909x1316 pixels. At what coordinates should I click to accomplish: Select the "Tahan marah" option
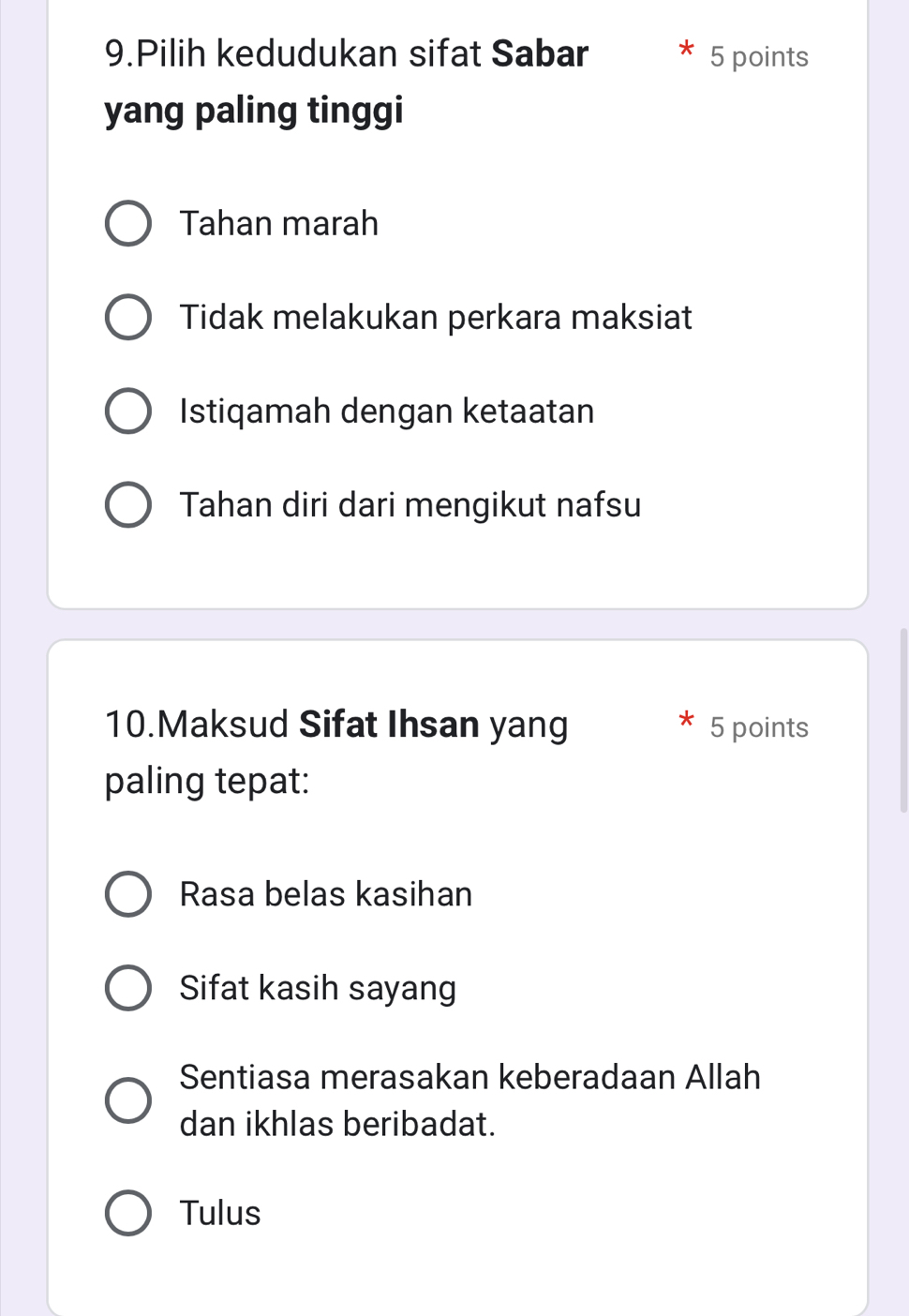pyautogui.click(x=127, y=223)
